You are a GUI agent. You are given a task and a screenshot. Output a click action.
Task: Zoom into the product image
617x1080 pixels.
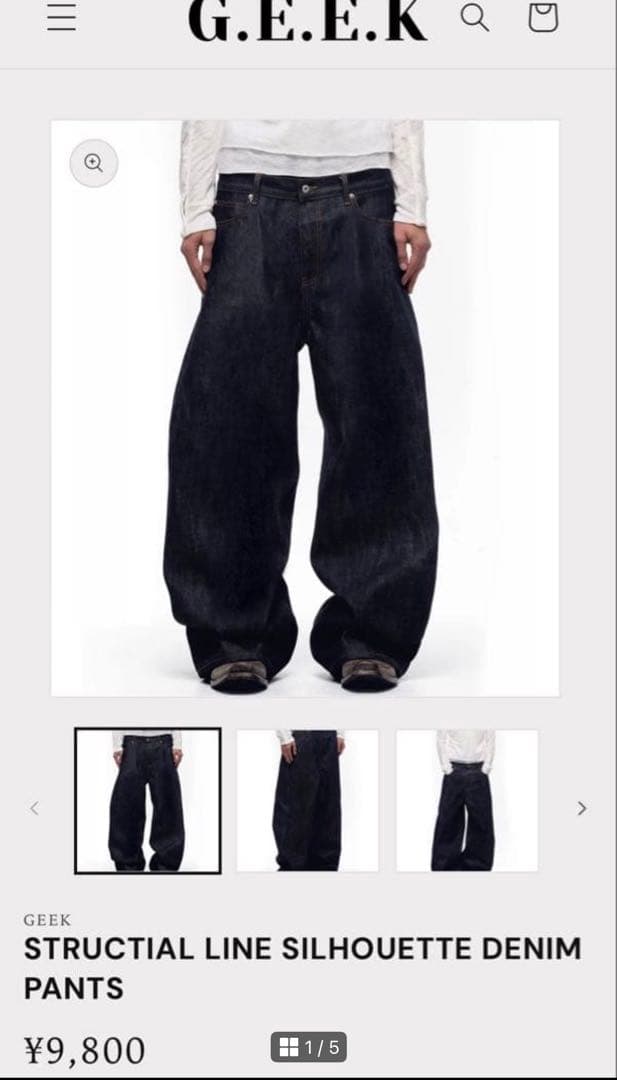[x=93, y=163]
